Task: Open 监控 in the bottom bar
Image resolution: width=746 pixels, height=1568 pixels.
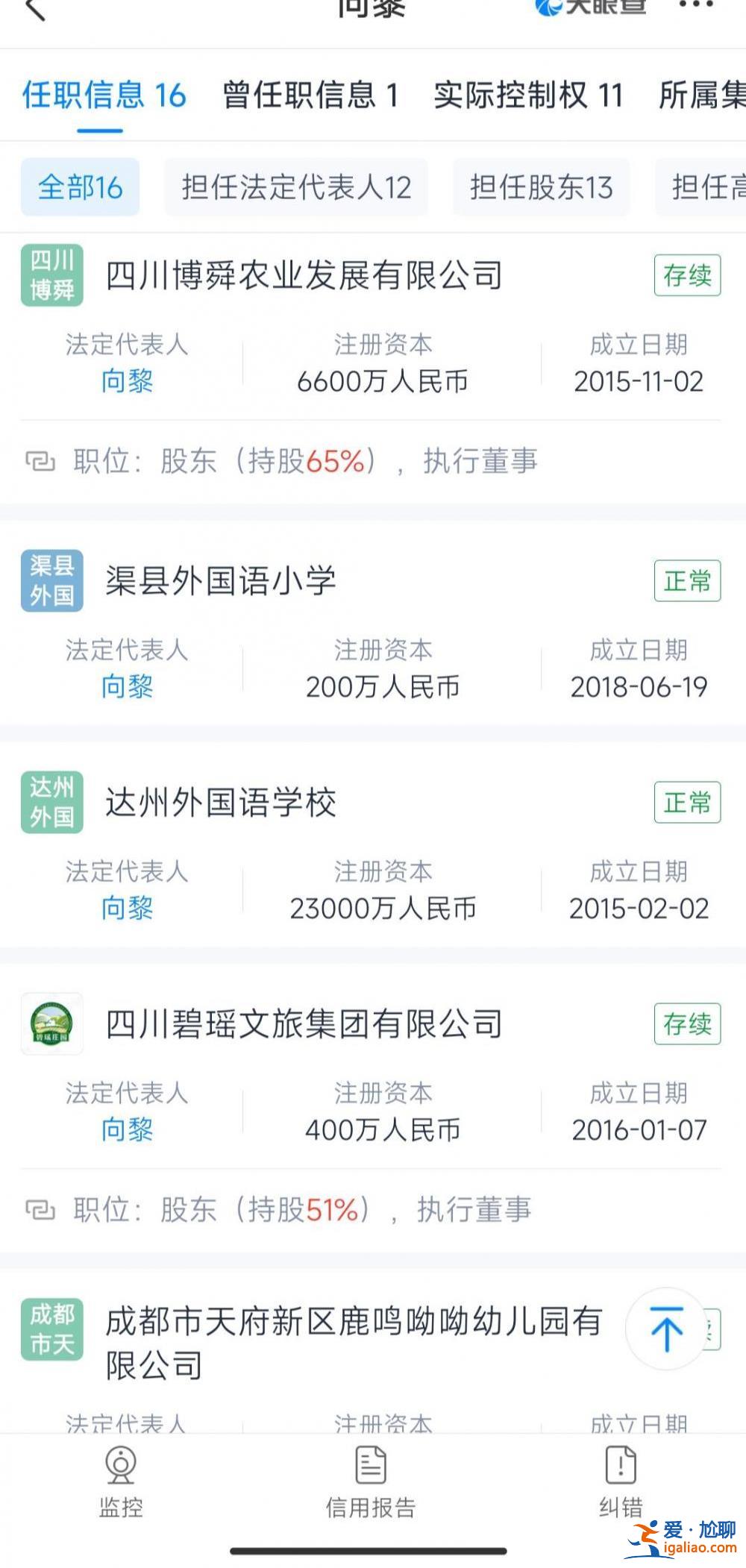Action: (120, 1481)
